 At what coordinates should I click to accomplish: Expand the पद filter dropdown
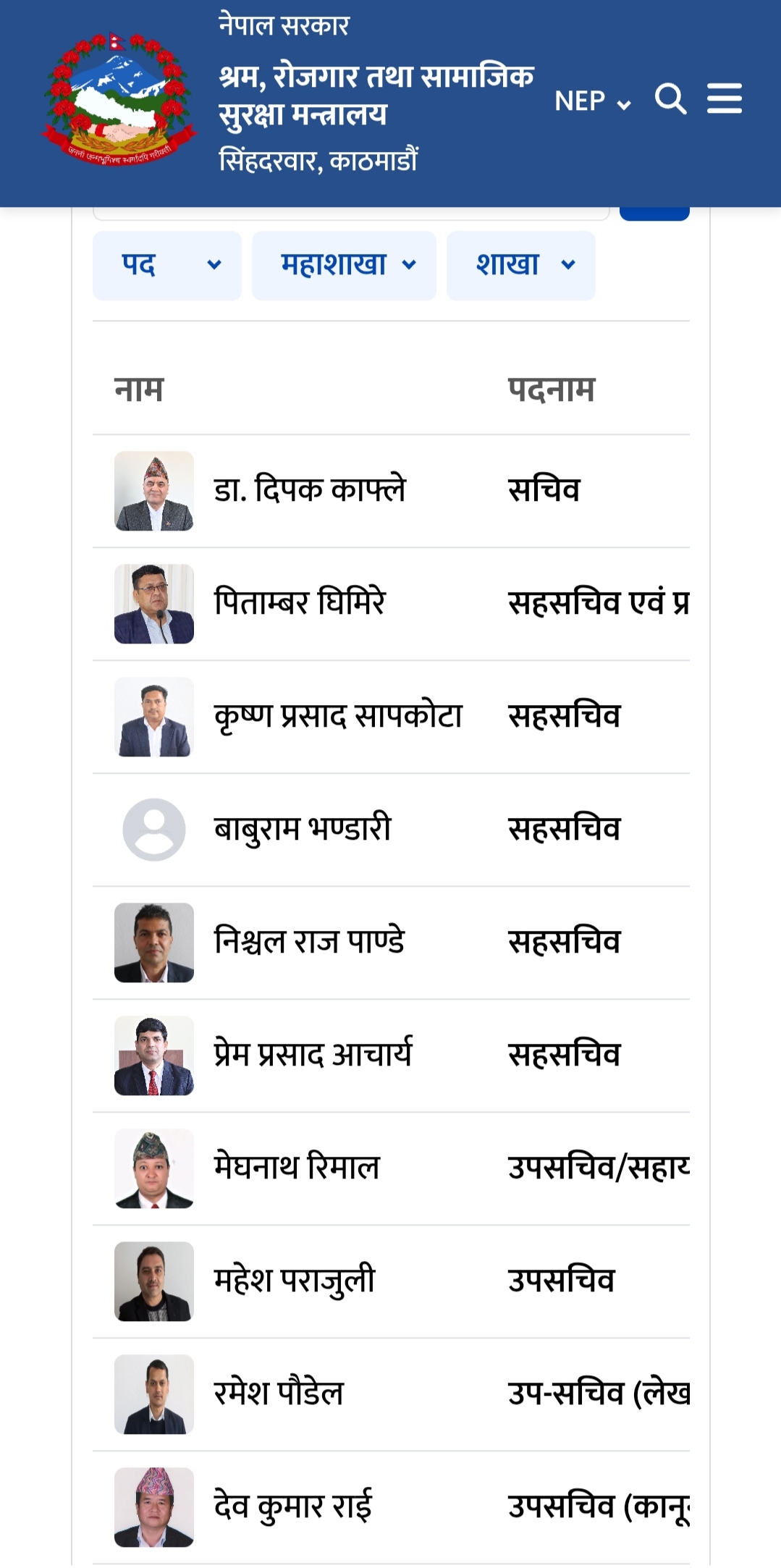point(167,266)
